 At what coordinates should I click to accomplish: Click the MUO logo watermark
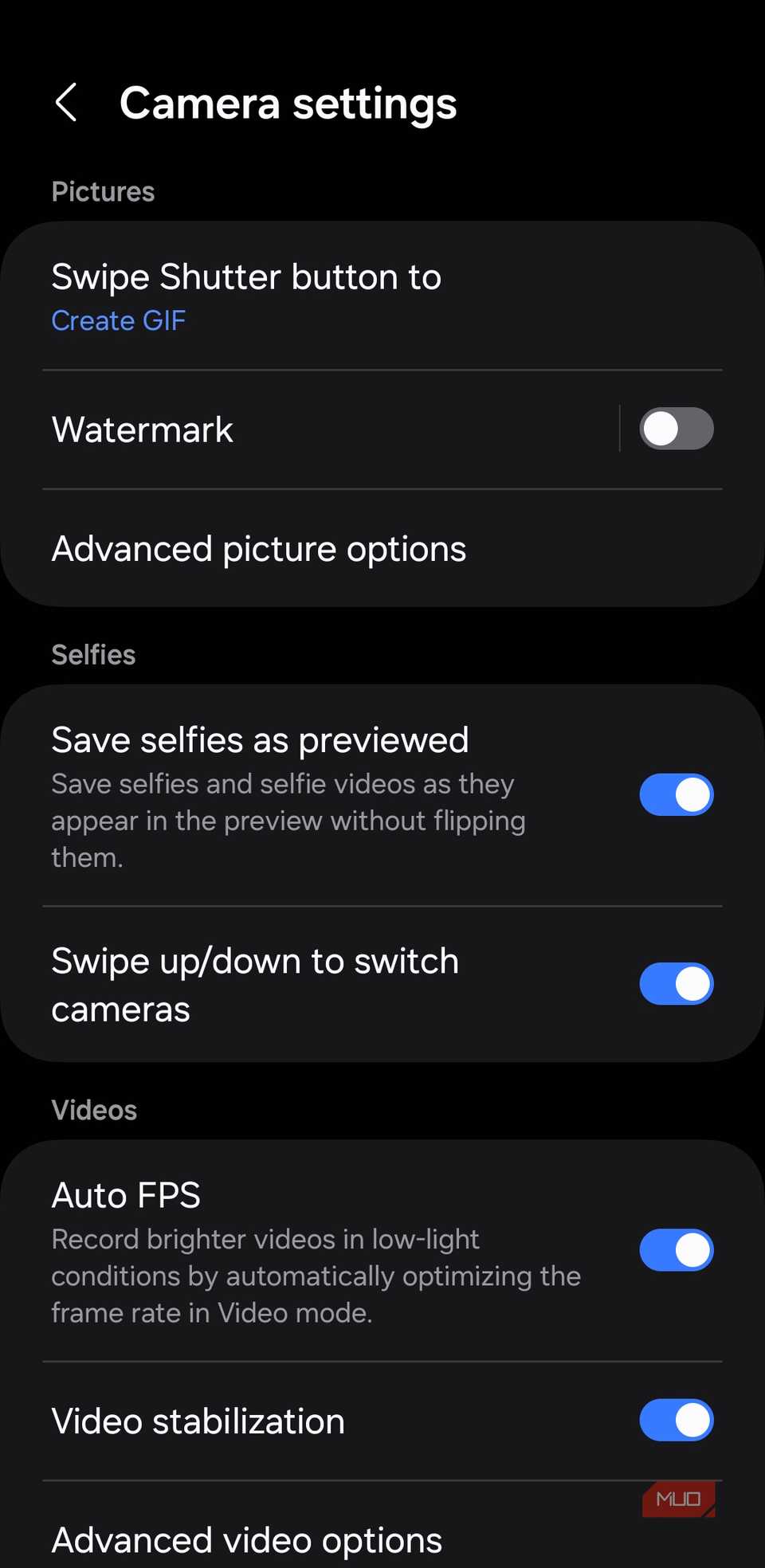click(x=678, y=1498)
